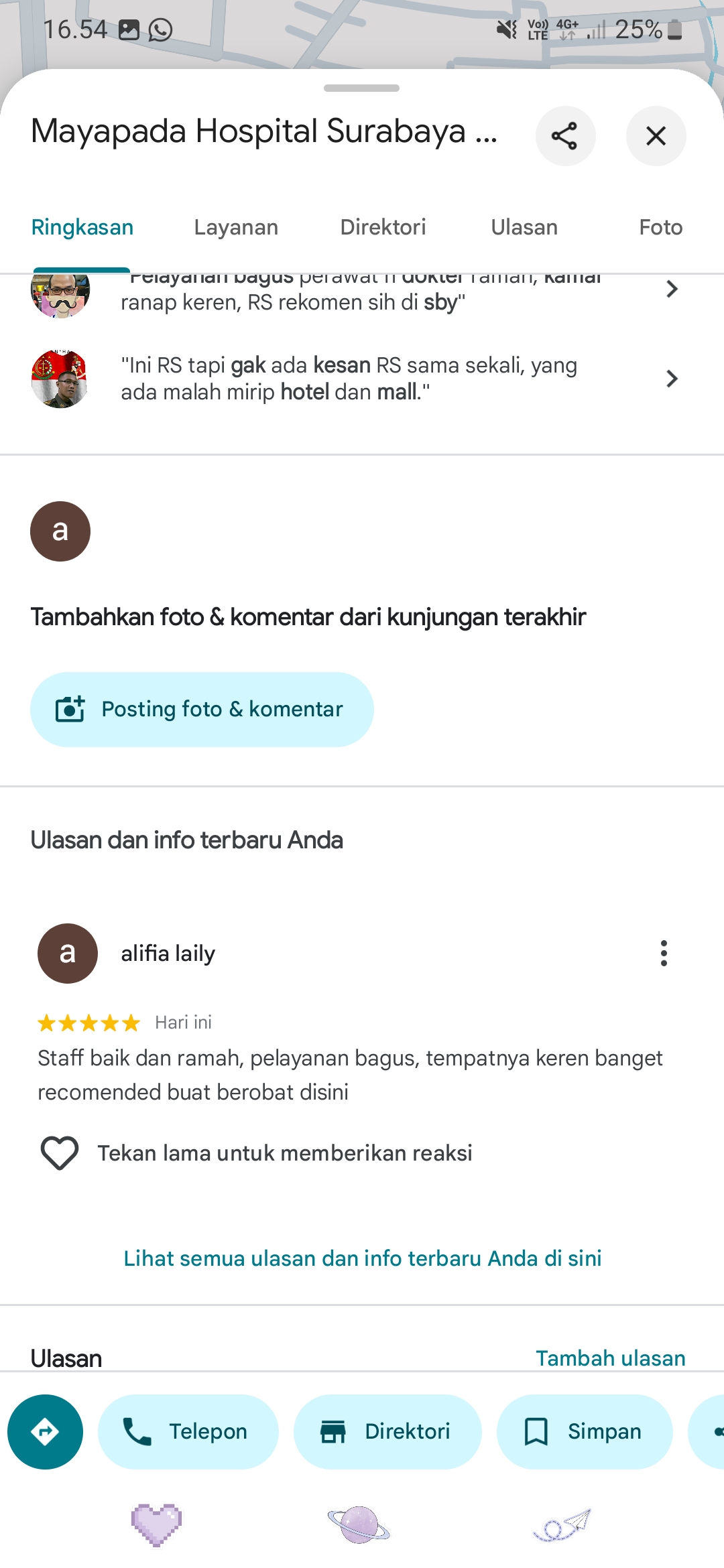Tap the heart reaction under alifia laily's review

pos(60,1153)
